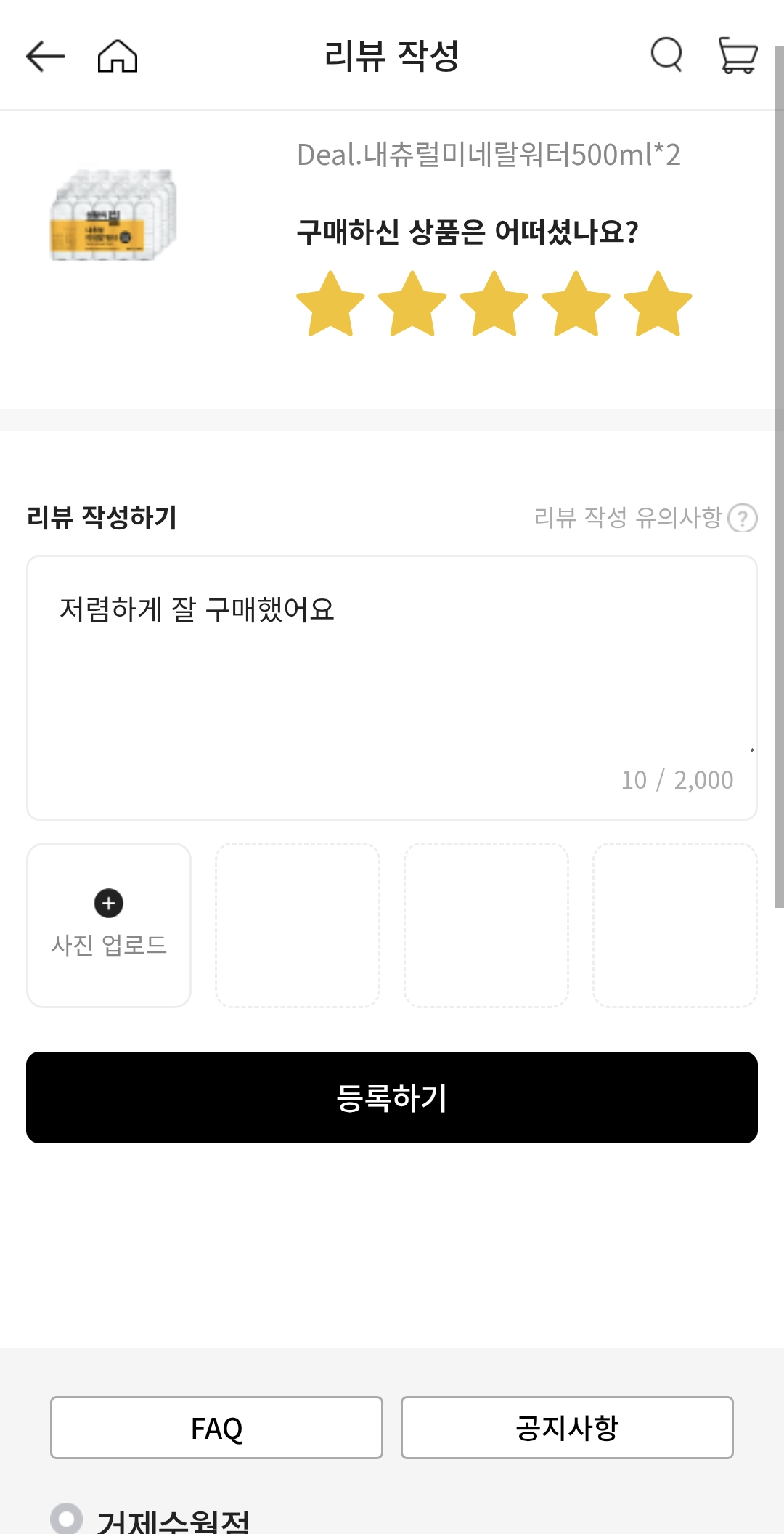This screenshot has height=1534, width=784.
Task: Go to the home screen via house icon
Action: 116,57
